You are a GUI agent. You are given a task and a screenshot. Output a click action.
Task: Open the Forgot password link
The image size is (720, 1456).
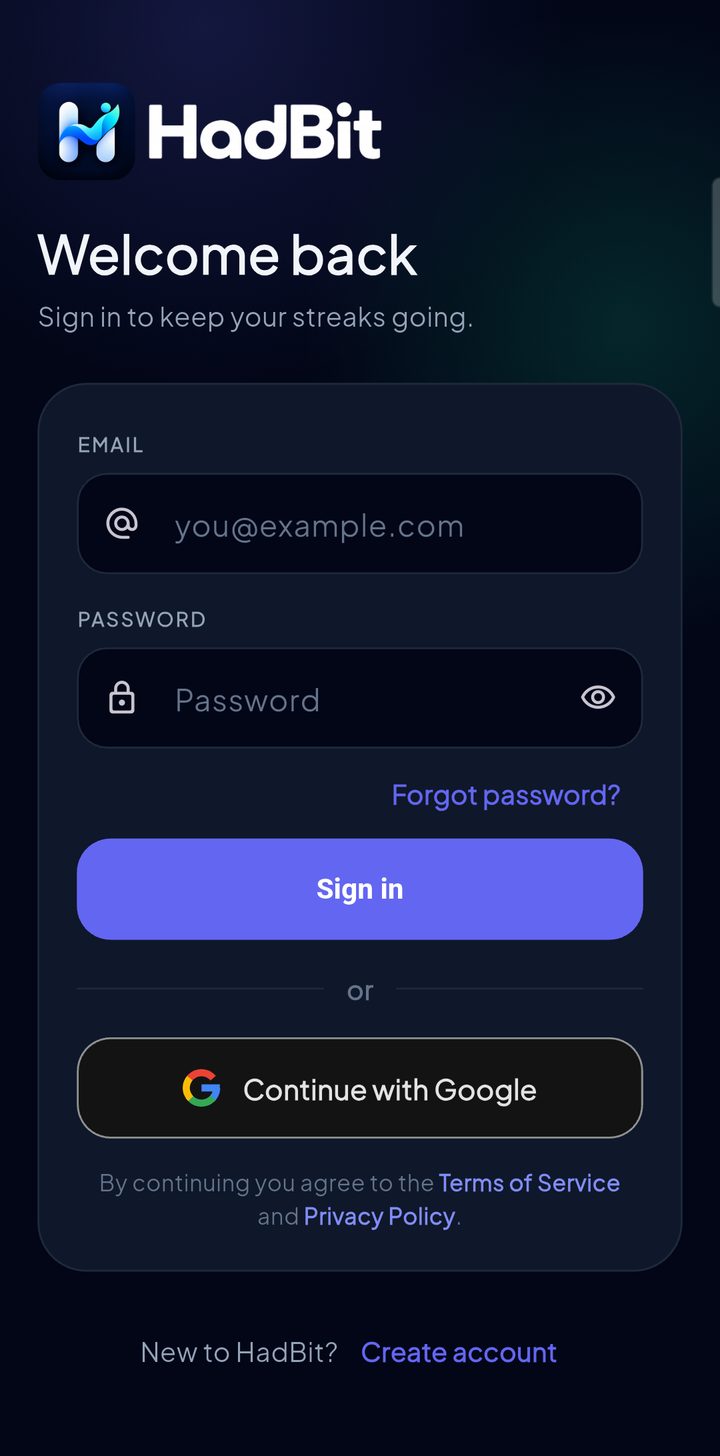pyautogui.click(x=506, y=795)
